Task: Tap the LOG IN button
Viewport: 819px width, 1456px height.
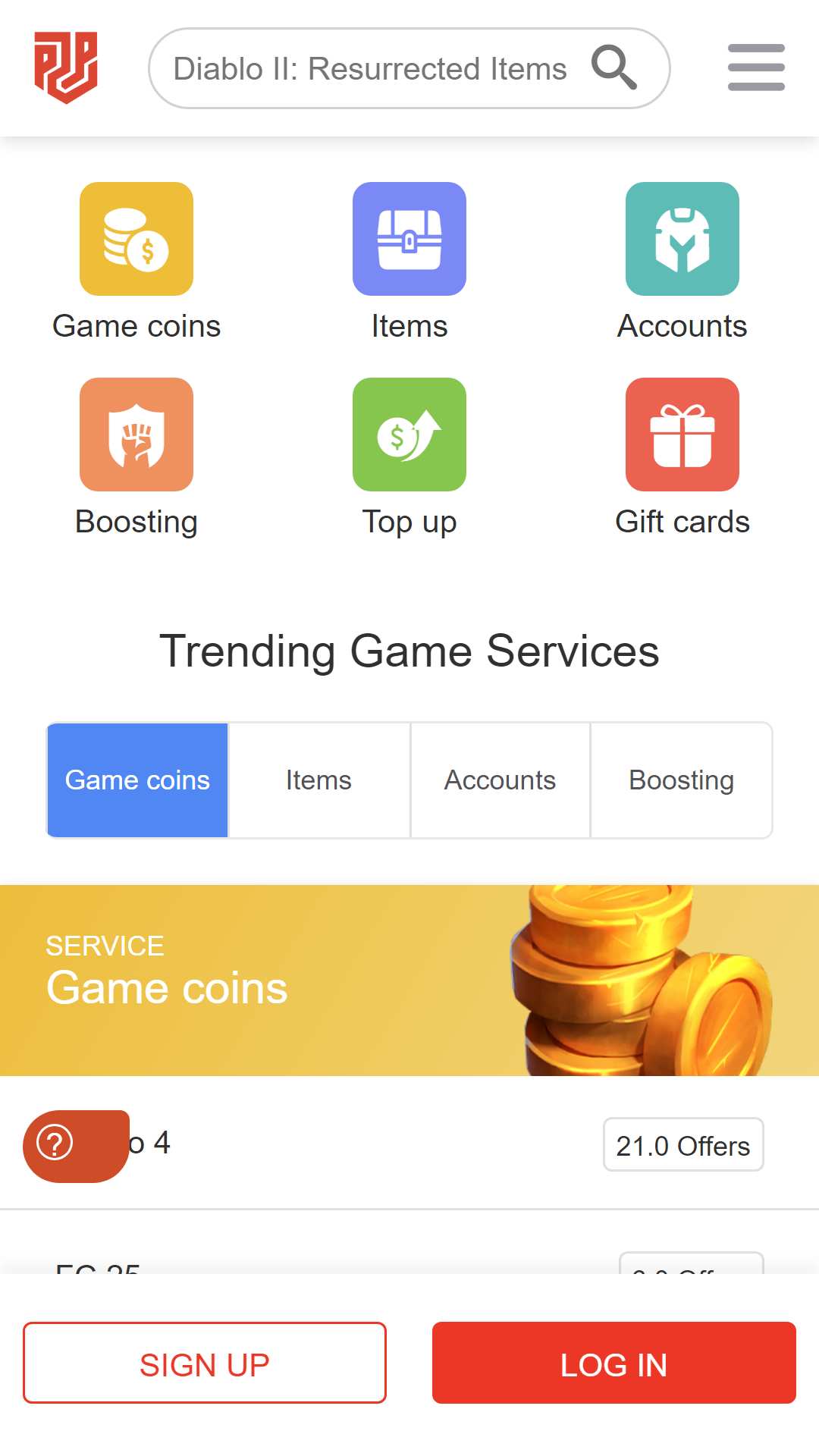Action: [614, 1363]
